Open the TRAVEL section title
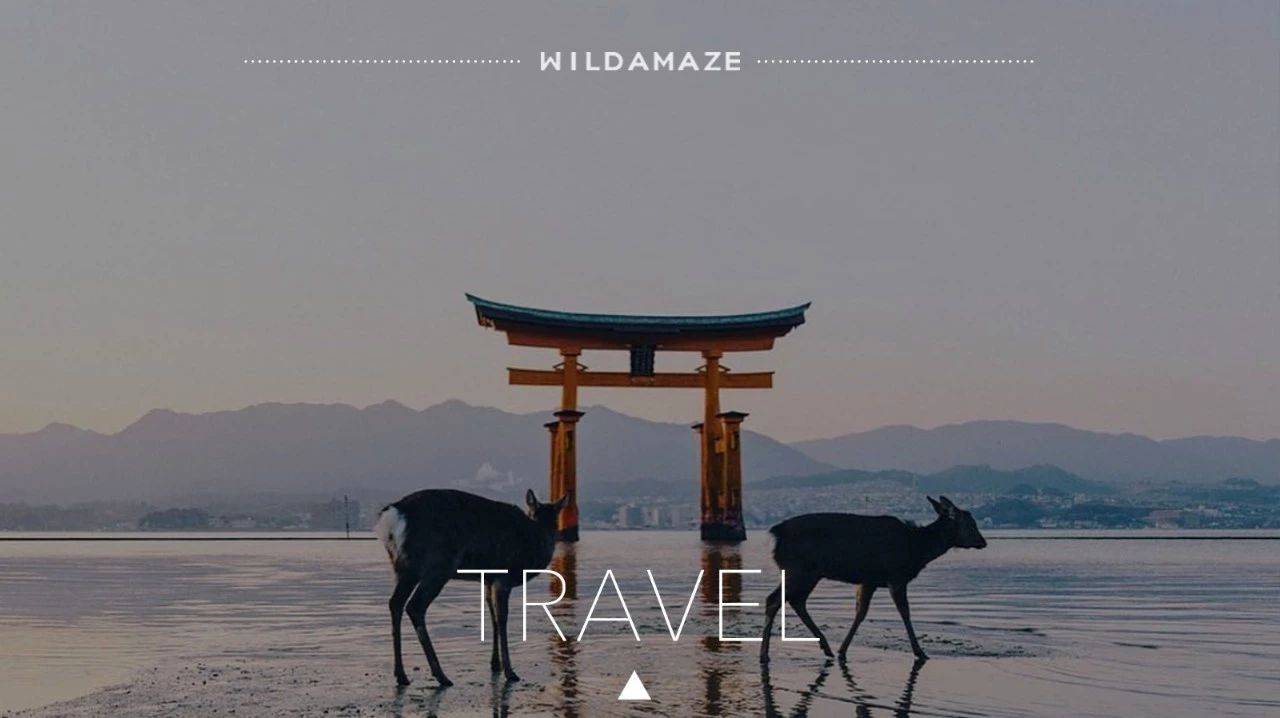This screenshot has width=1280, height=718. pyautogui.click(x=638, y=606)
